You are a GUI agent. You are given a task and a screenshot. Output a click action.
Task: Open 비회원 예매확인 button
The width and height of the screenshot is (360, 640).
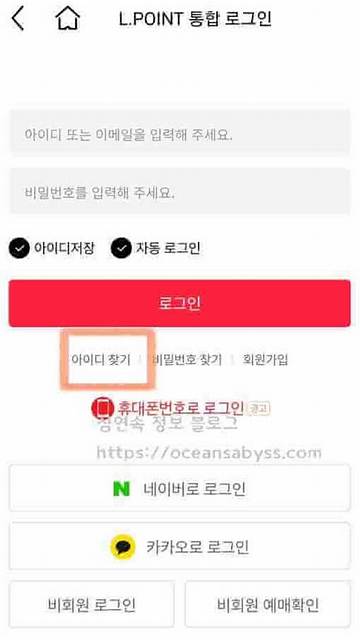pyautogui.click(x=268, y=604)
